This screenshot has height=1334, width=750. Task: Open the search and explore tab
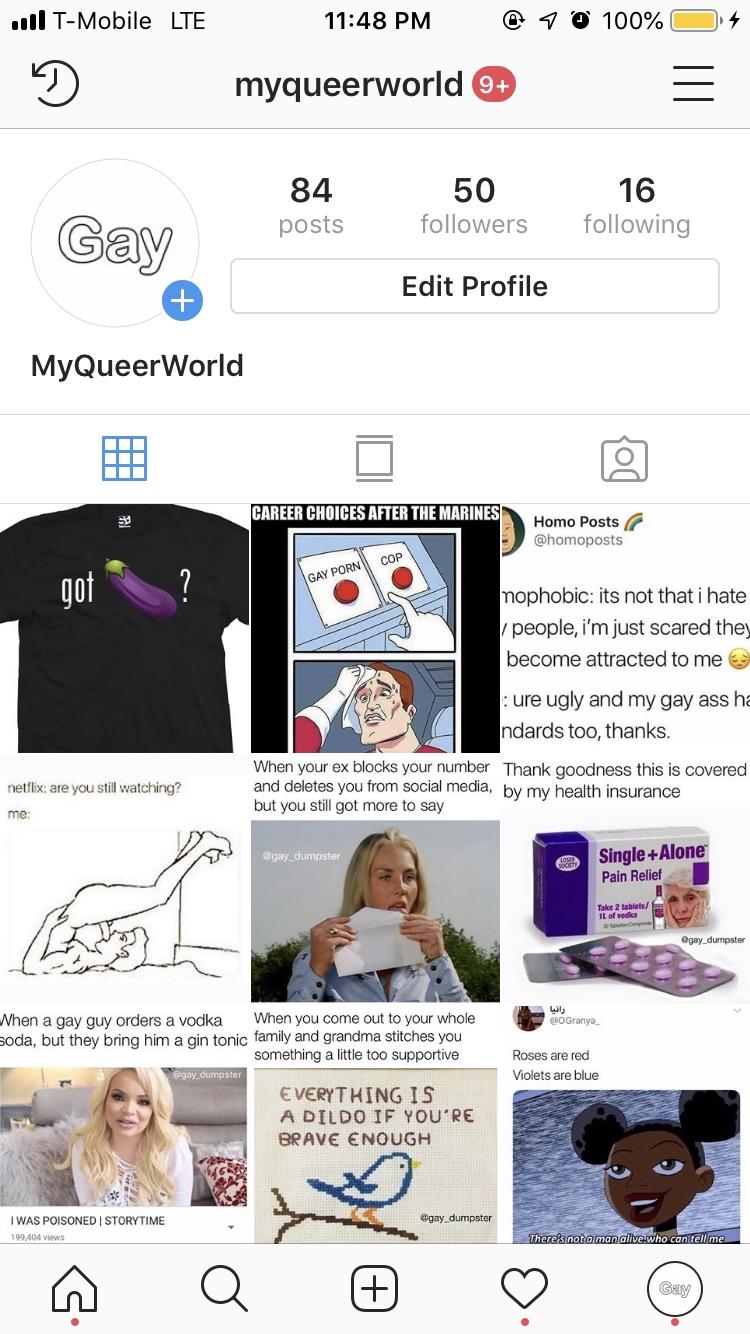click(224, 1288)
